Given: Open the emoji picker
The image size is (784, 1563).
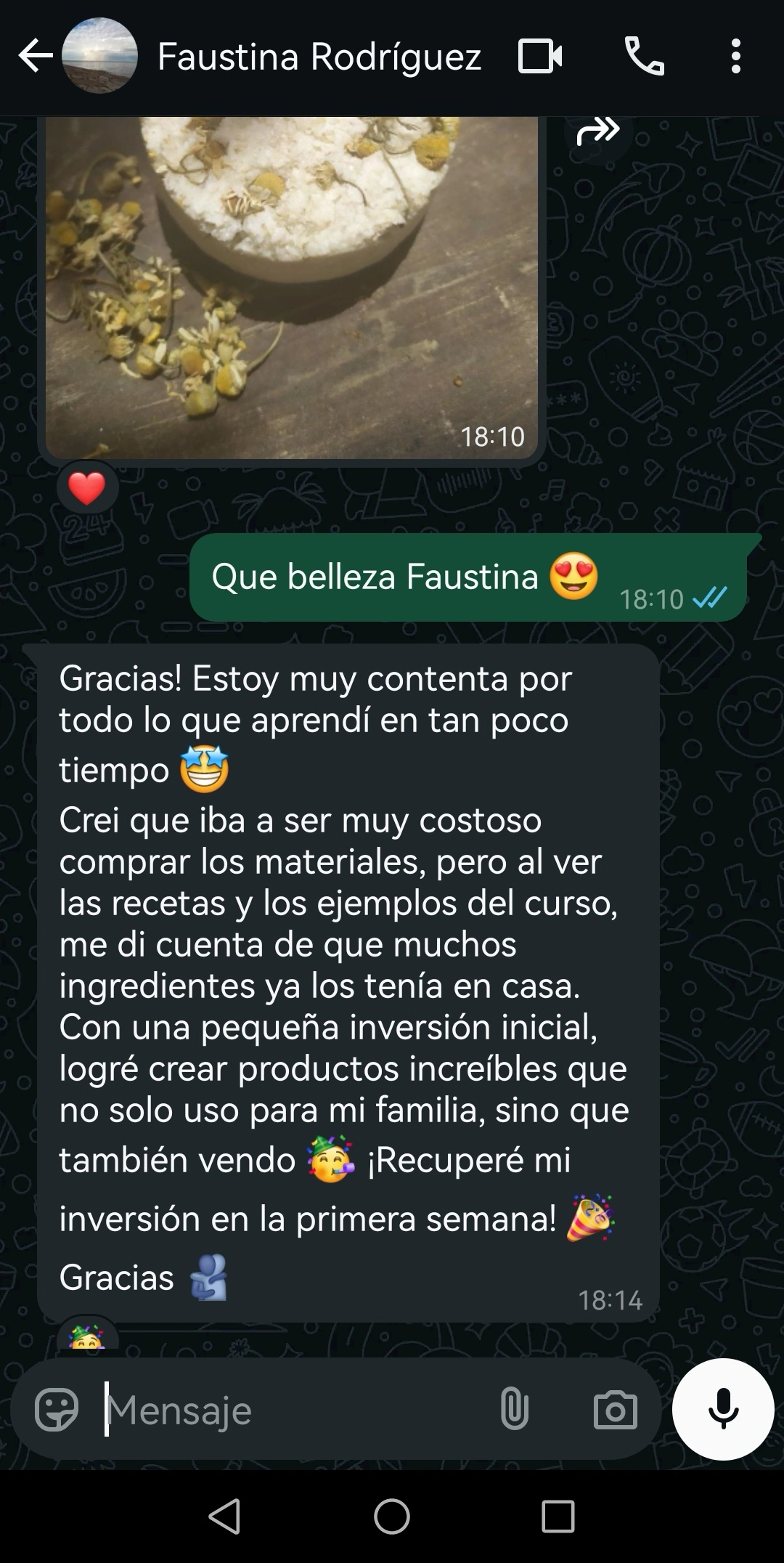Looking at the screenshot, I should (57, 1410).
